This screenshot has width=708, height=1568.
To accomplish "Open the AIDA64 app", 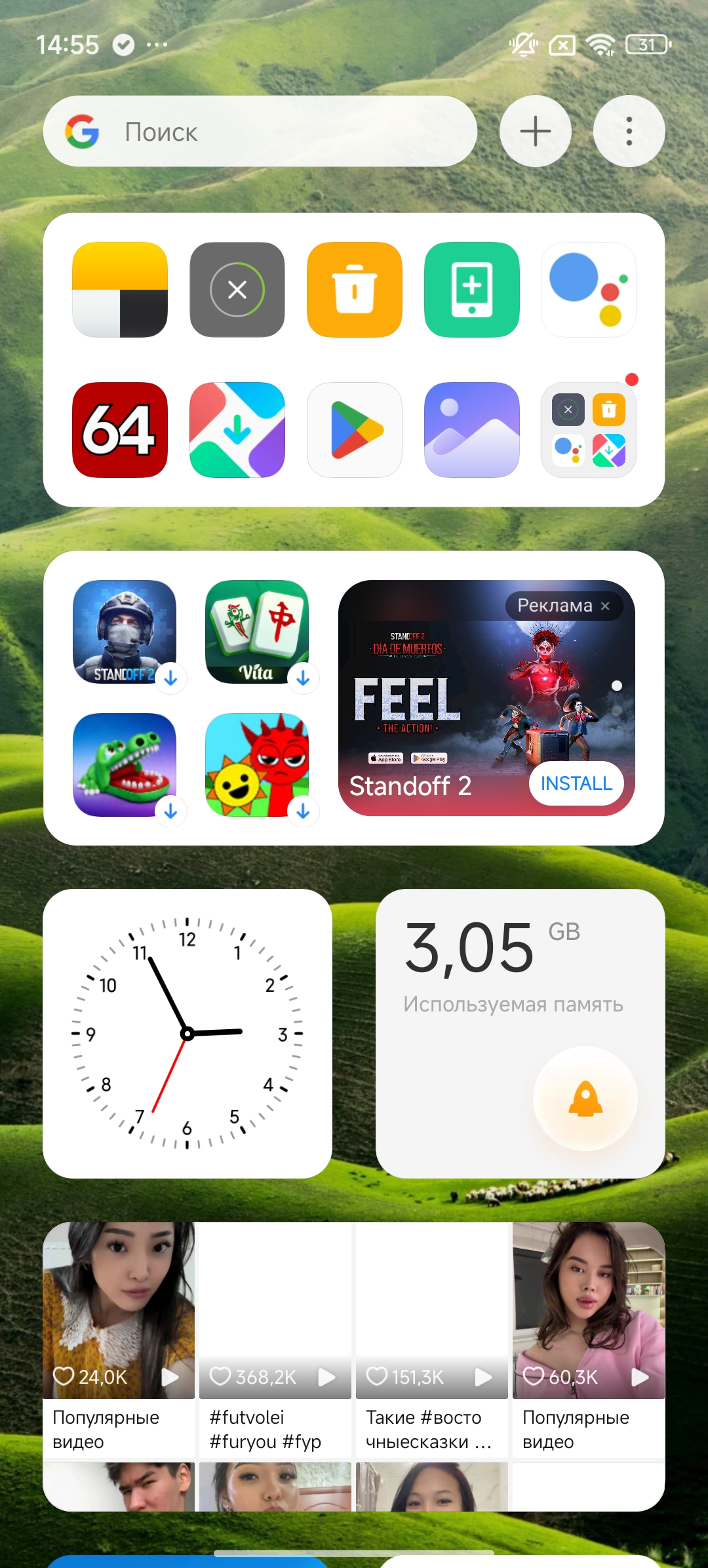I will pyautogui.click(x=120, y=430).
